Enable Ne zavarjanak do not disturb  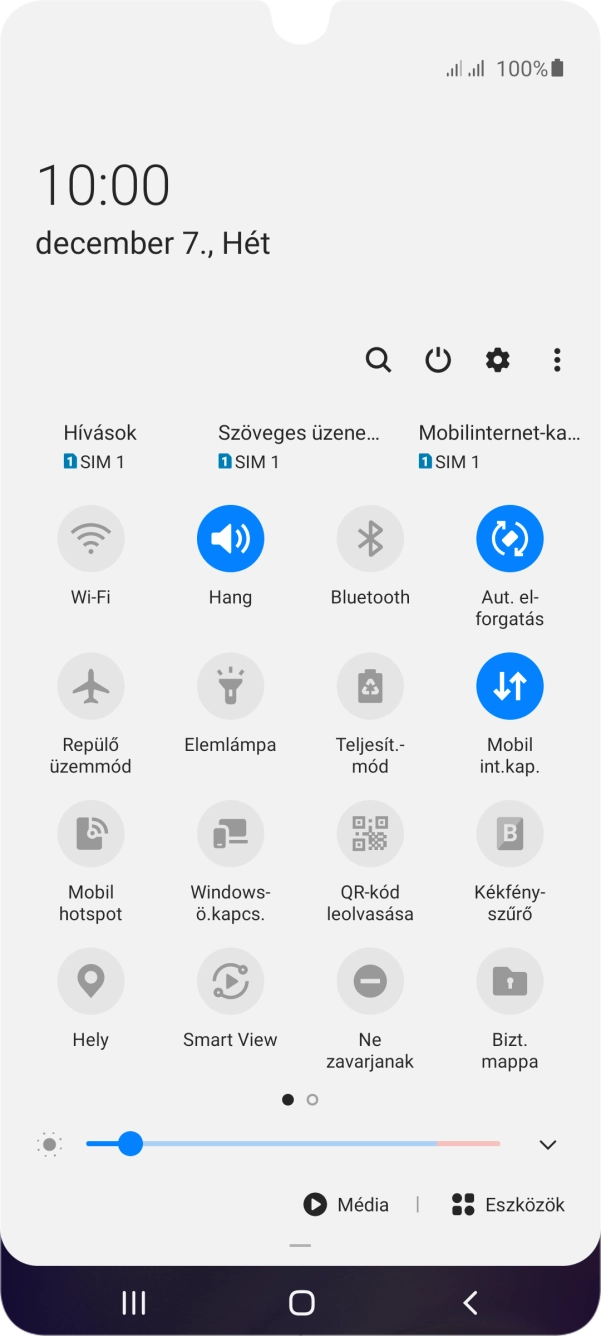click(x=370, y=982)
